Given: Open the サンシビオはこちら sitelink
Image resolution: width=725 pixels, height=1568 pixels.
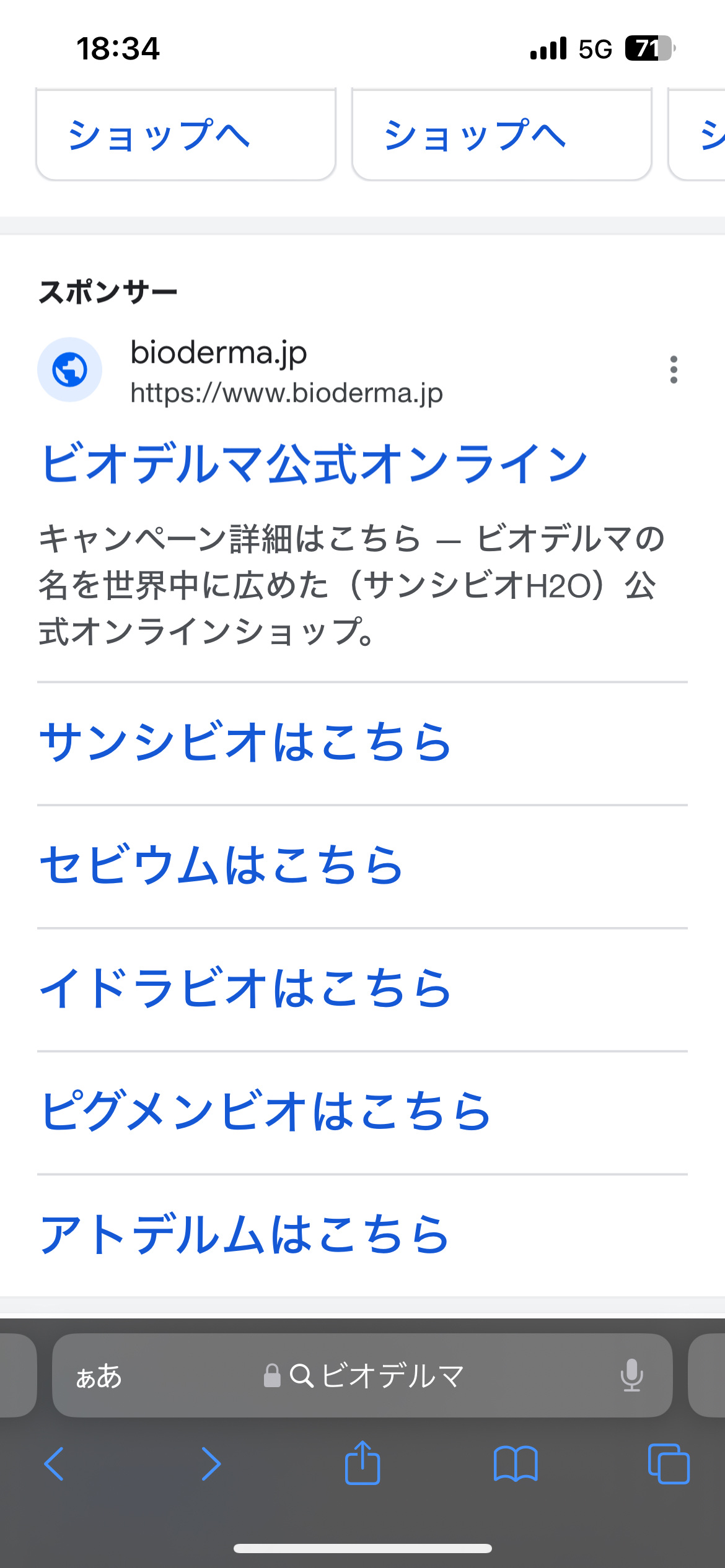Looking at the screenshot, I should [245, 743].
